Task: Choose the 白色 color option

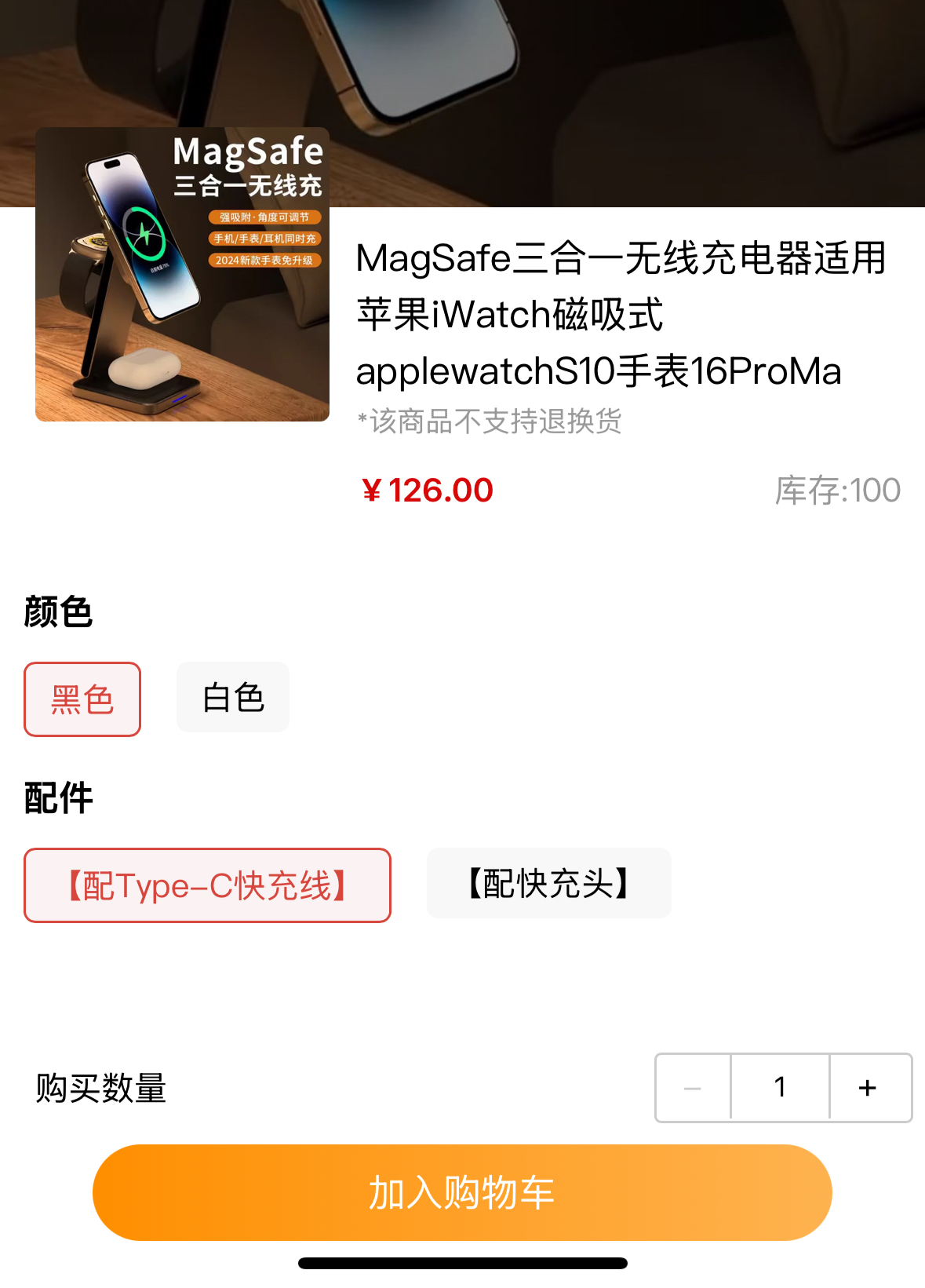Action: point(233,697)
